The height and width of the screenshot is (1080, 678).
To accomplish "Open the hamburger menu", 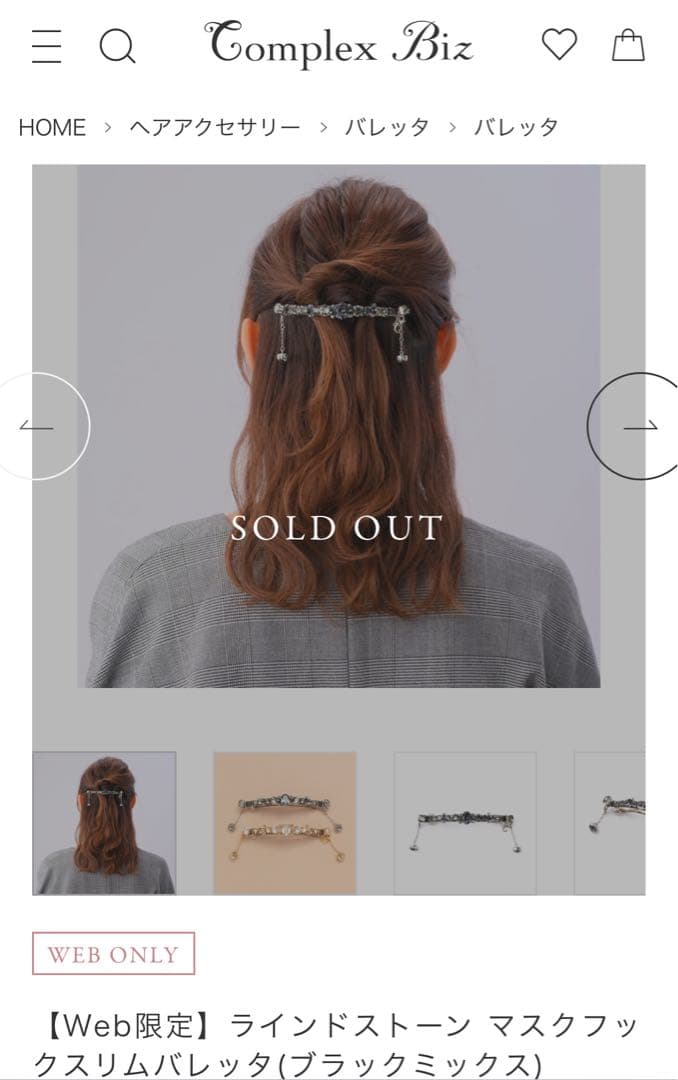I will pos(46,46).
